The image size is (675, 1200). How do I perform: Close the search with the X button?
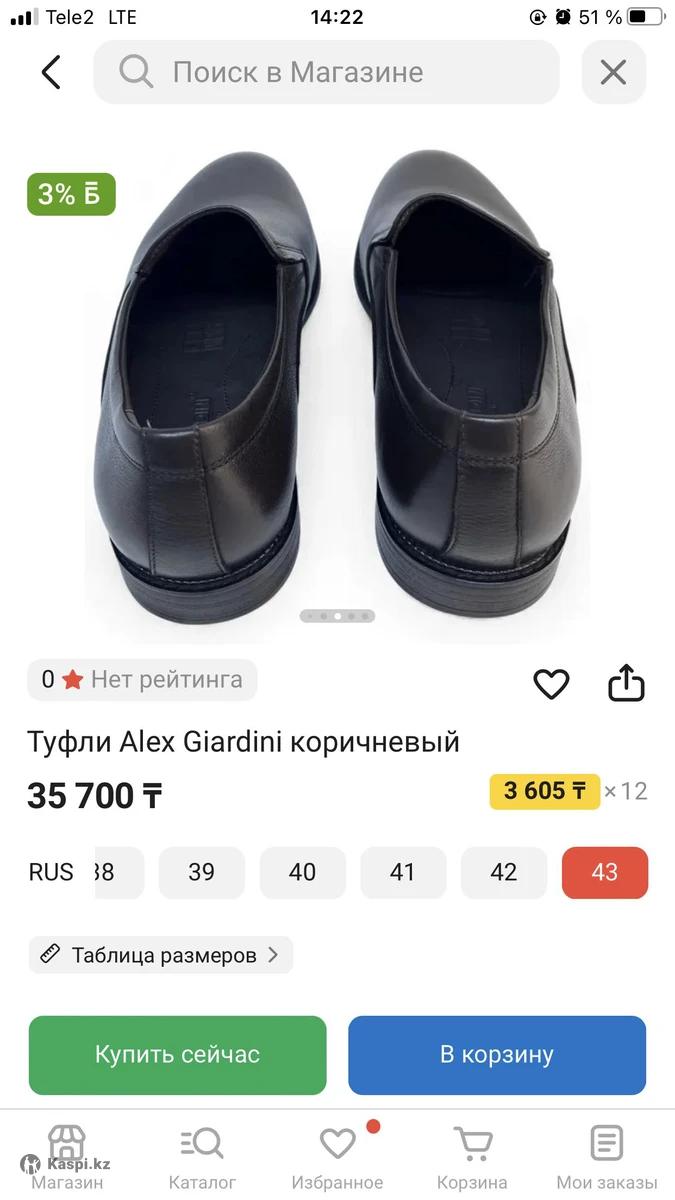pyautogui.click(x=613, y=72)
